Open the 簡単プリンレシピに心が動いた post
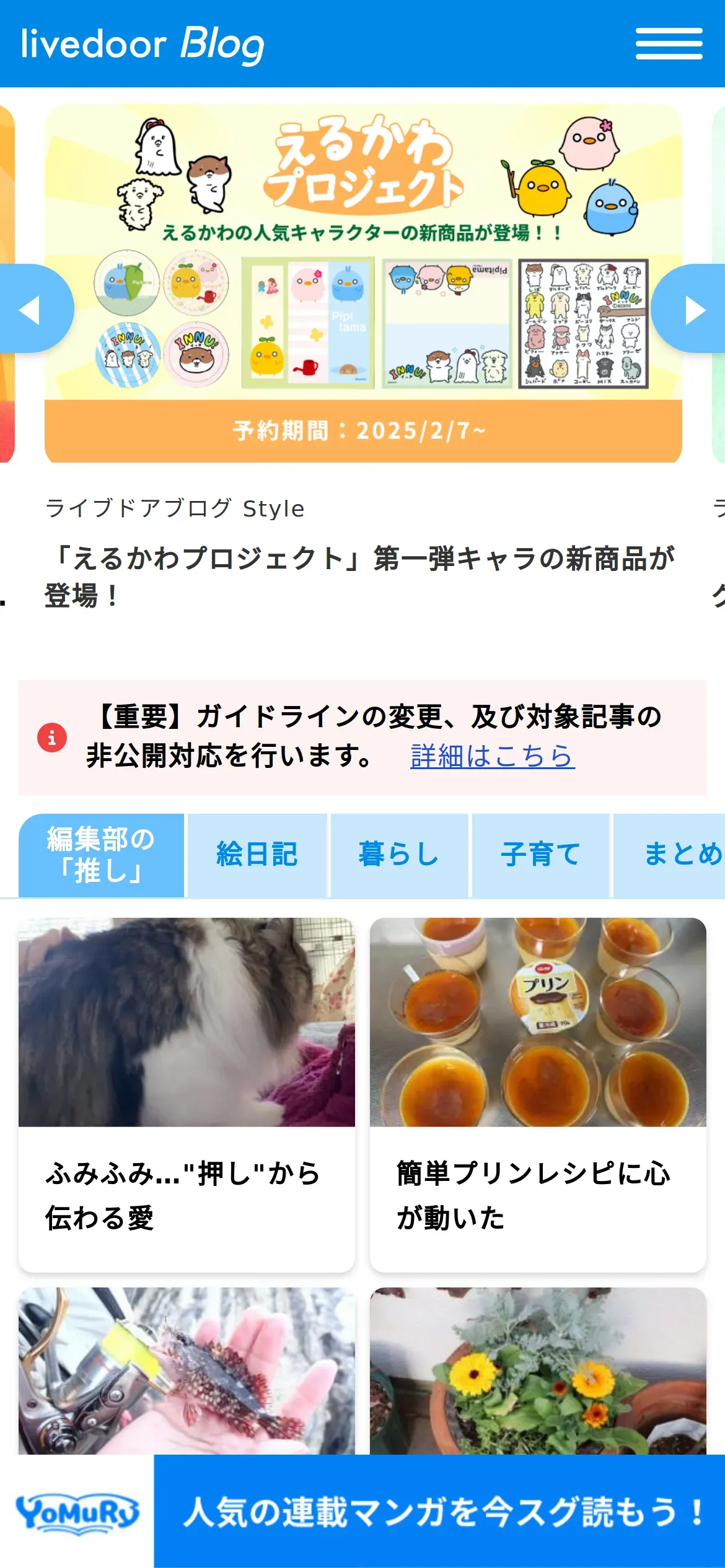The image size is (725, 1568). click(538, 1094)
